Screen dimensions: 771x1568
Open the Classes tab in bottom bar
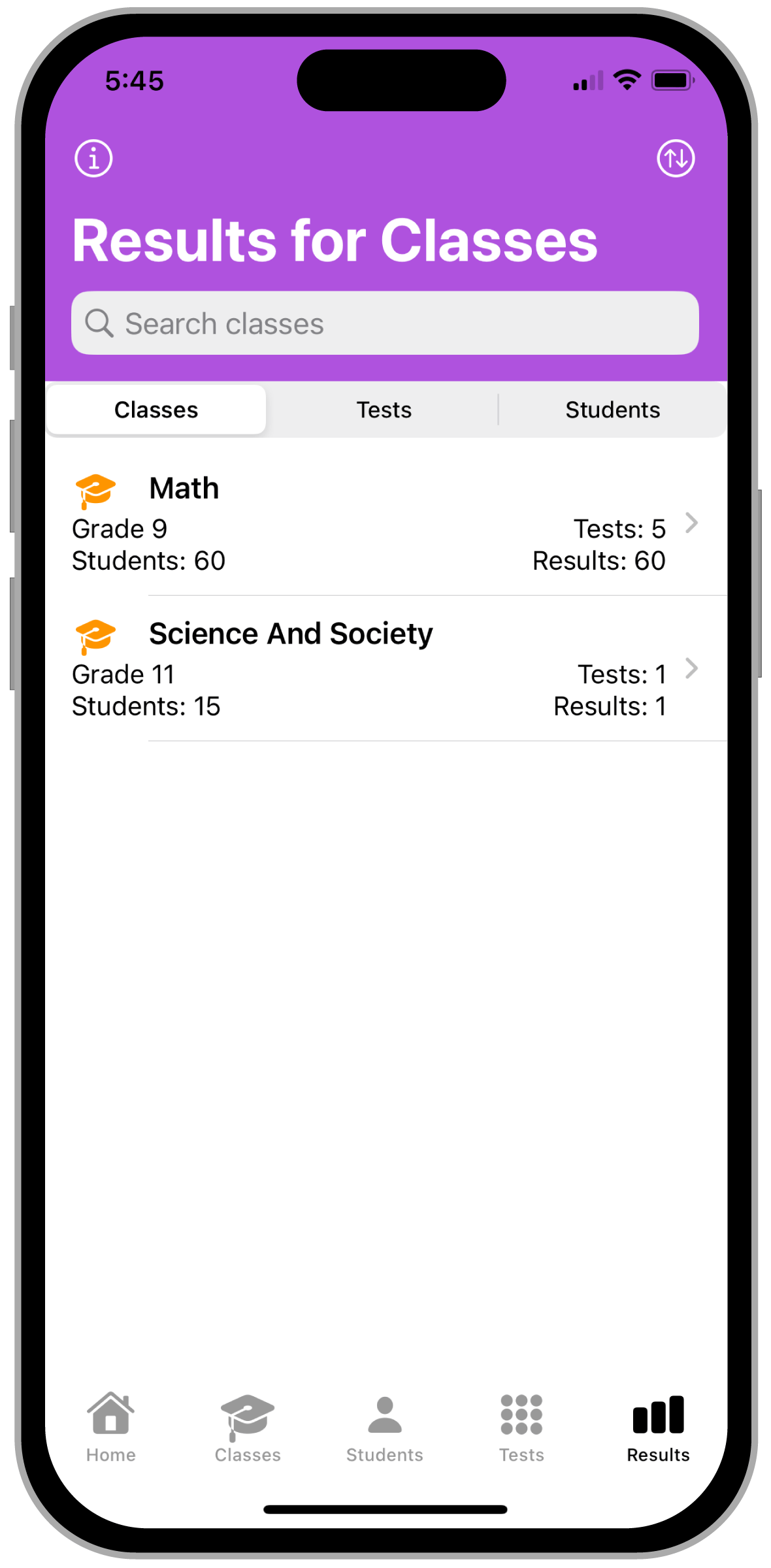(248, 1428)
